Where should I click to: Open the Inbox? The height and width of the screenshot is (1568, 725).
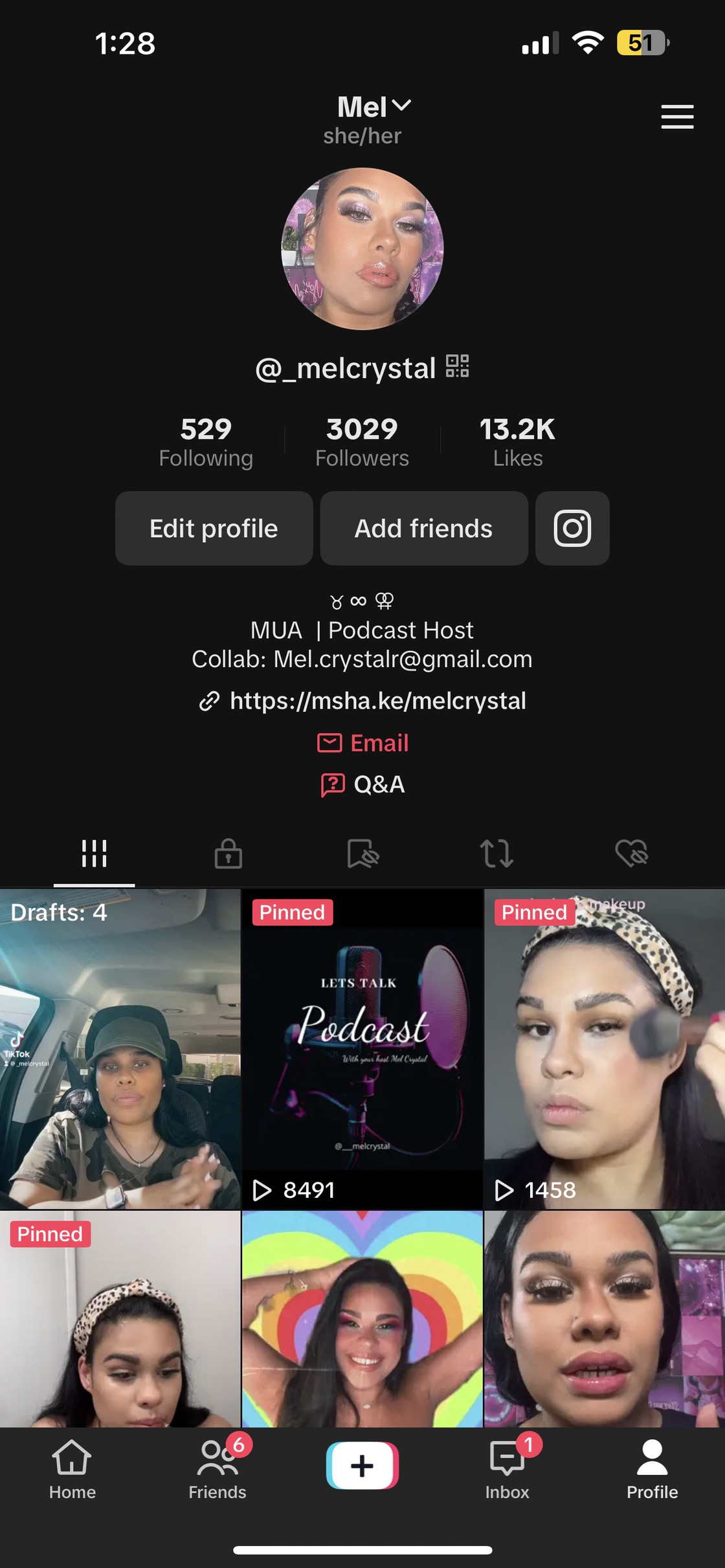507,1469
